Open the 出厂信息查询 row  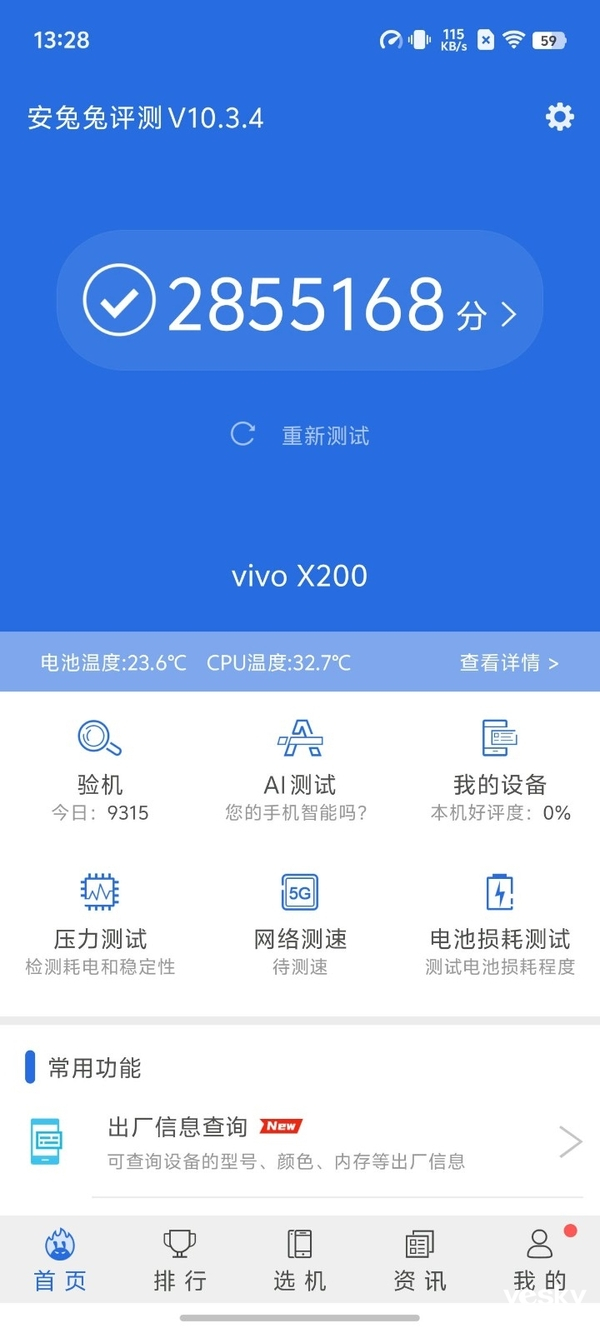click(x=300, y=1142)
